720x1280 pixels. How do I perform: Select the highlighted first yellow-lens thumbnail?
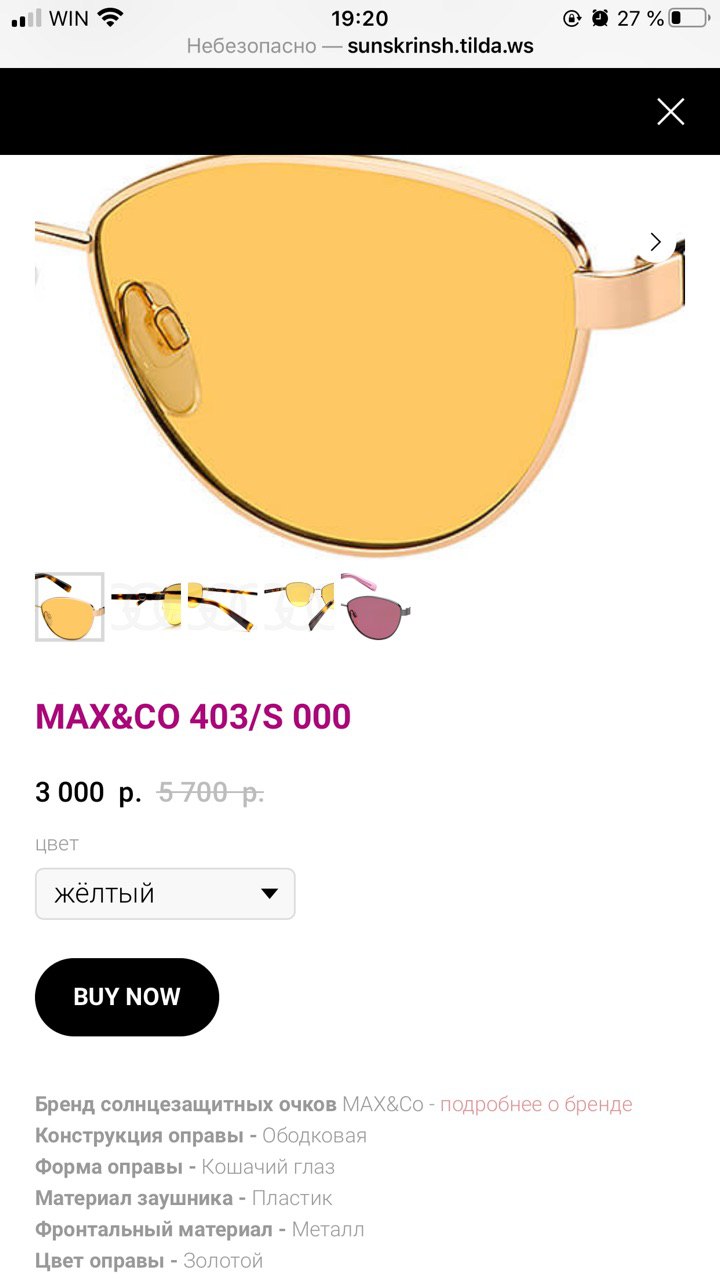point(69,607)
